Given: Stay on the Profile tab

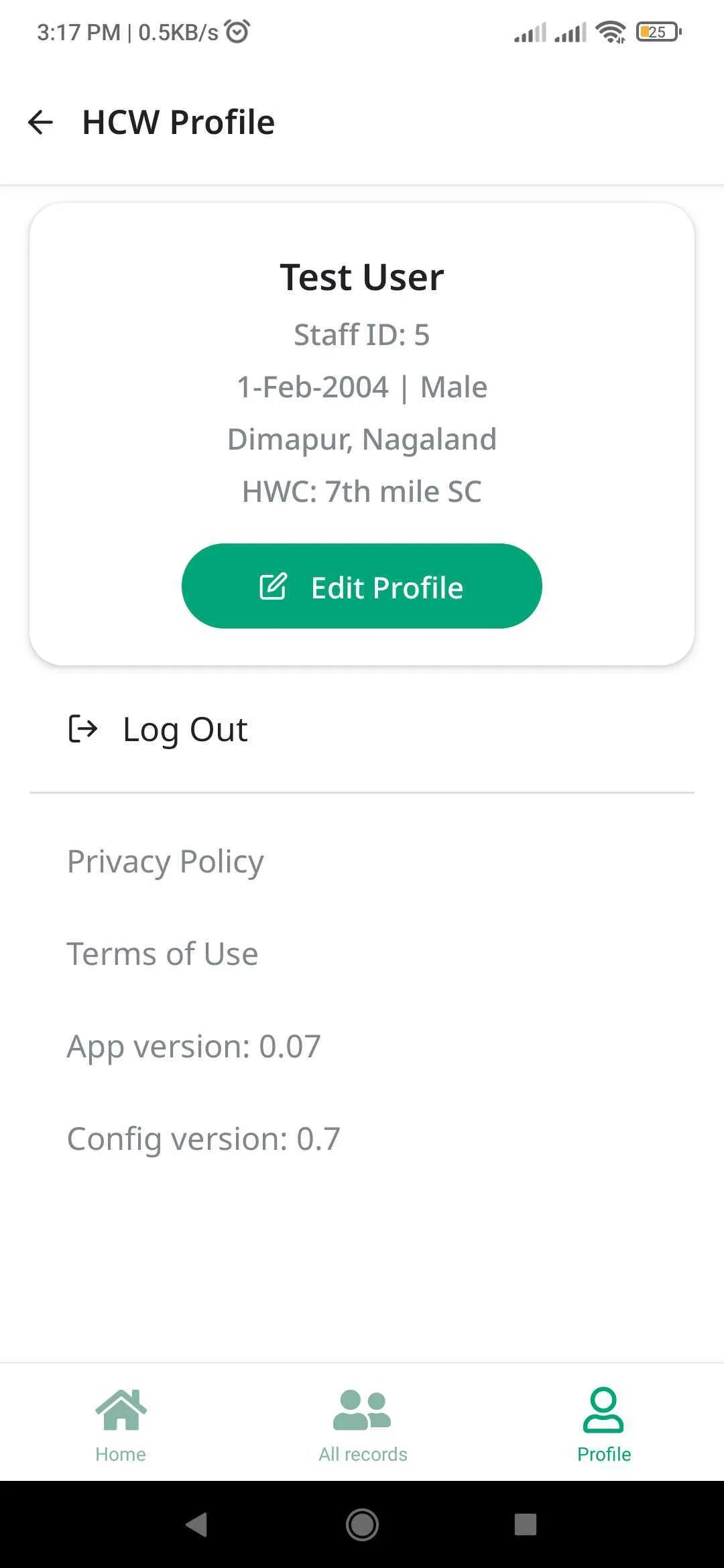Looking at the screenshot, I should (603, 1427).
